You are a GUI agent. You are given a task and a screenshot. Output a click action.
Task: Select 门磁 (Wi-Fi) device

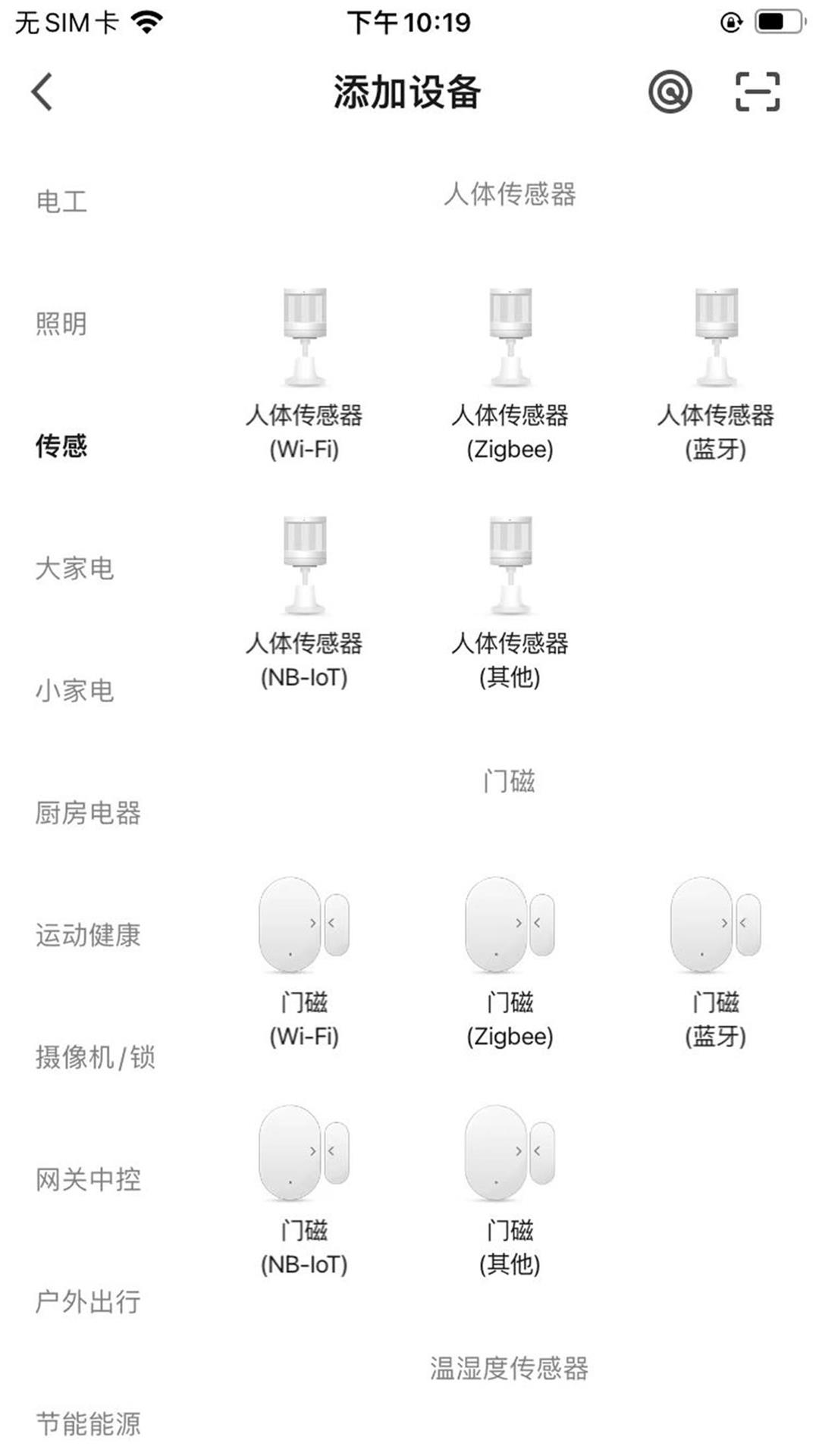point(304,959)
